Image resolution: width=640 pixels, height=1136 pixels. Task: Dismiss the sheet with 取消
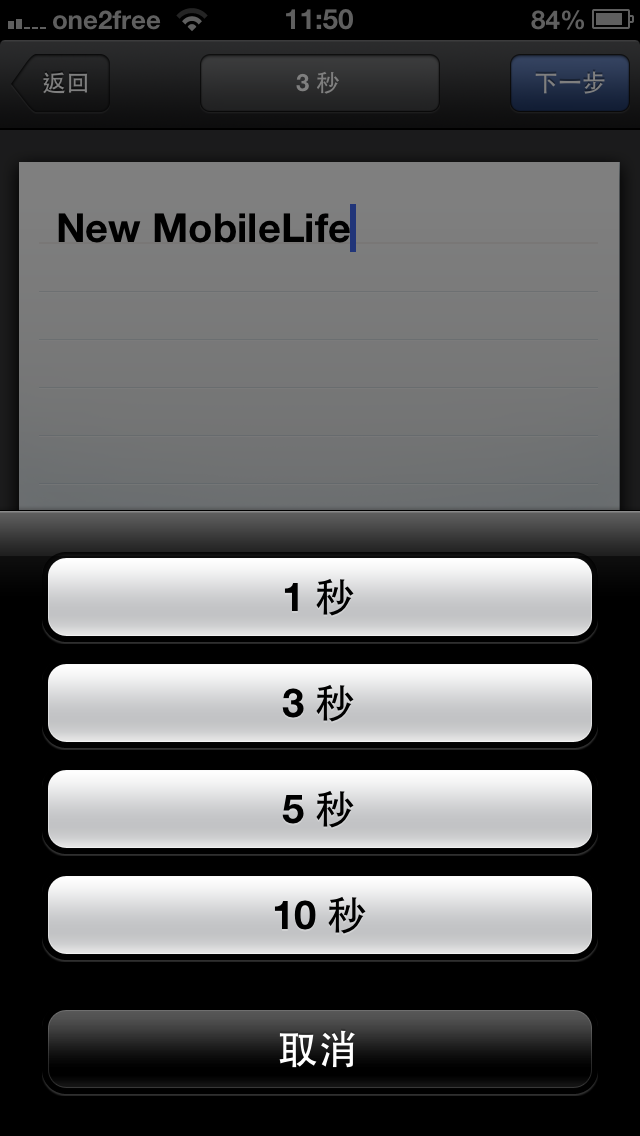point(320,1050)
